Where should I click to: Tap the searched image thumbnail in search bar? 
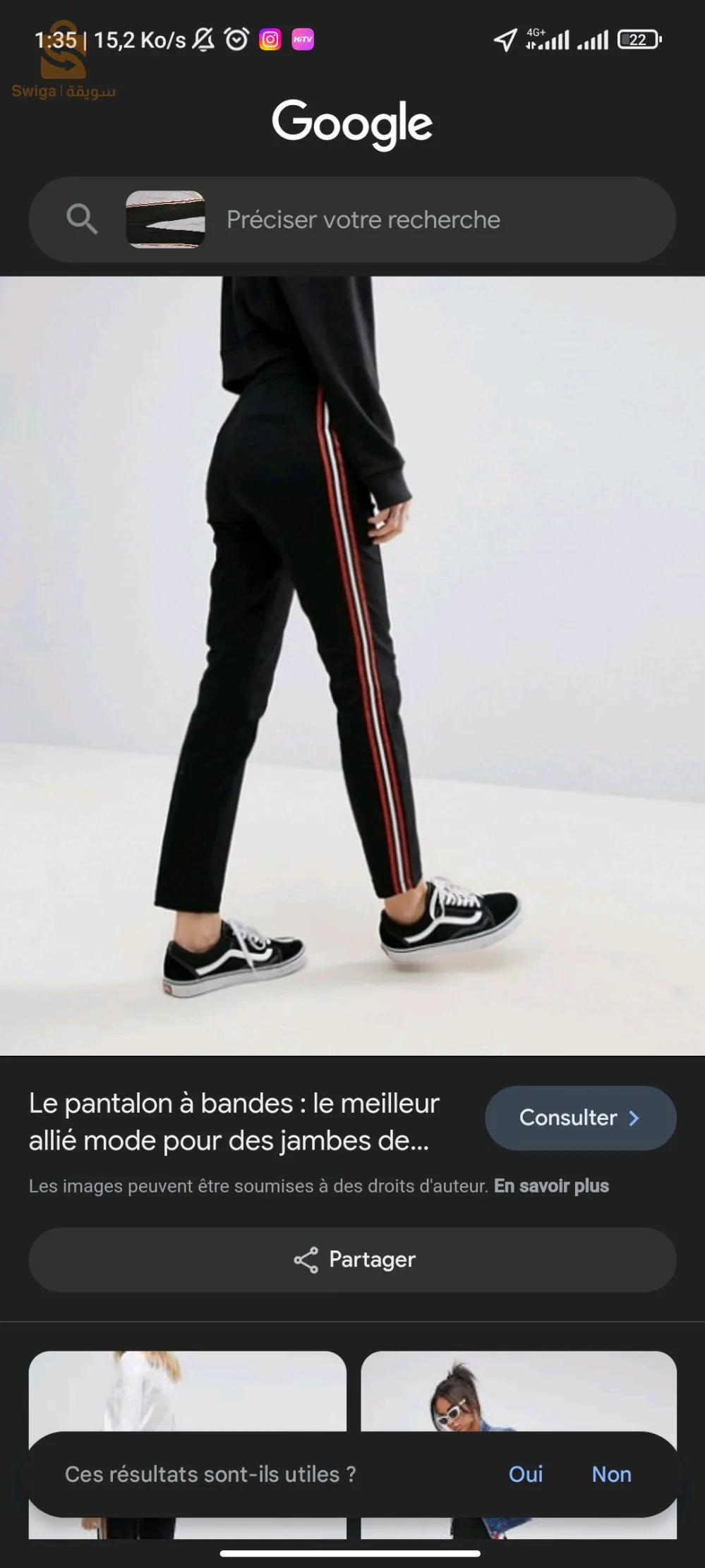166,219
